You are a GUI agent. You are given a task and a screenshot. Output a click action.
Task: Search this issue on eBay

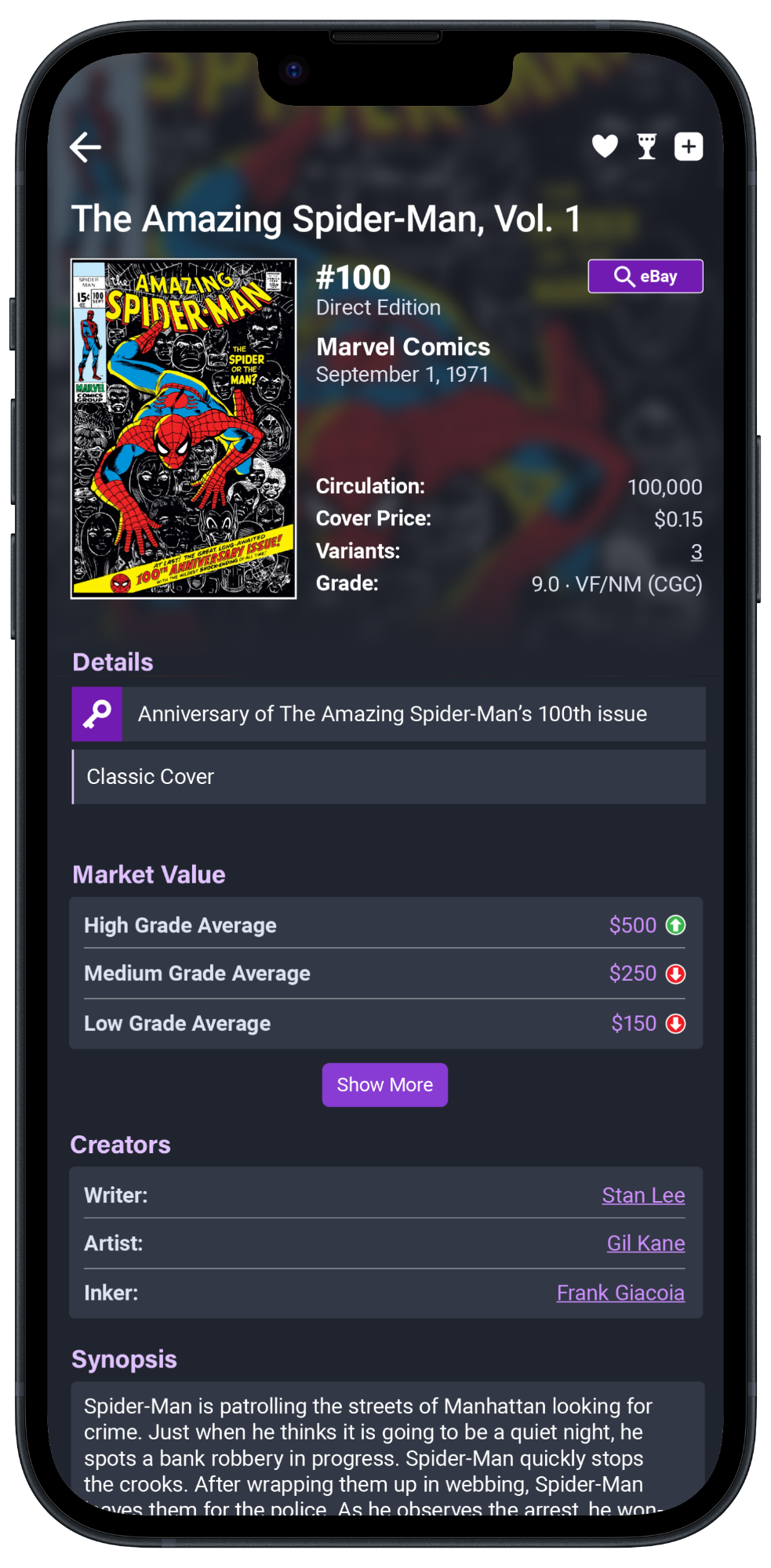coord(646,276)
